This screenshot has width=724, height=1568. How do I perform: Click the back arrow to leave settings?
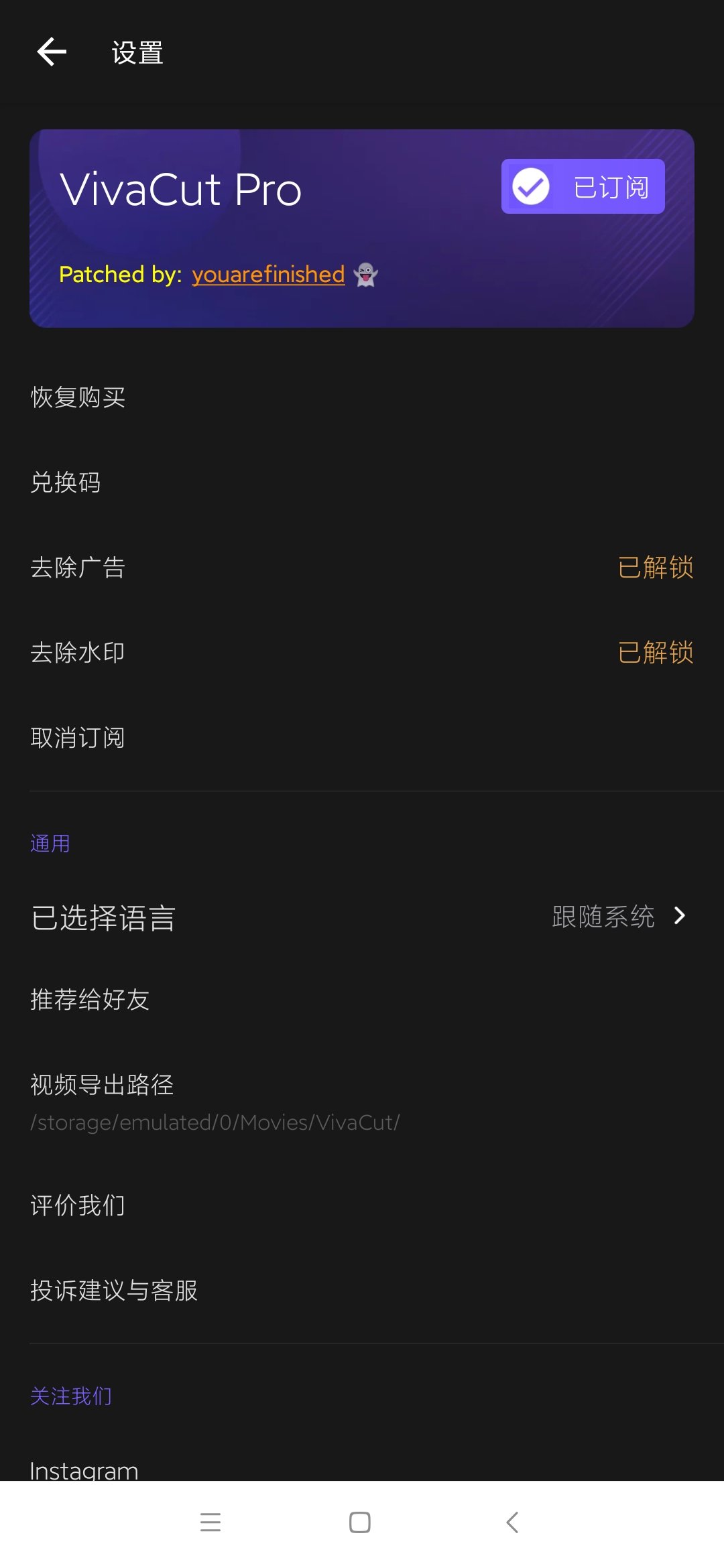click(x=51, y=52)
